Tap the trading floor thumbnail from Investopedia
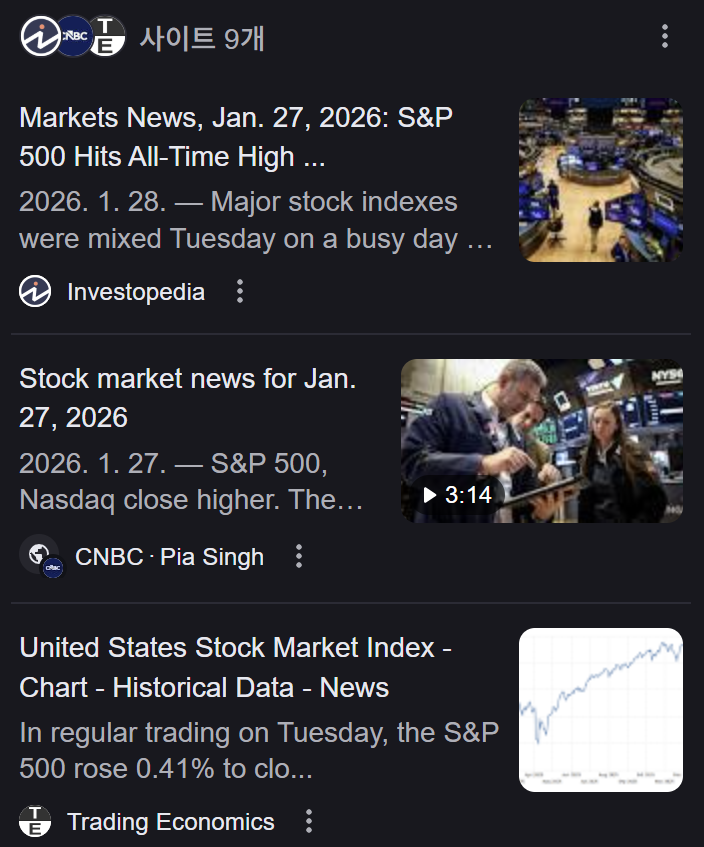The height and width of the screenshot is (847, 704). click(x=600, y=180)
